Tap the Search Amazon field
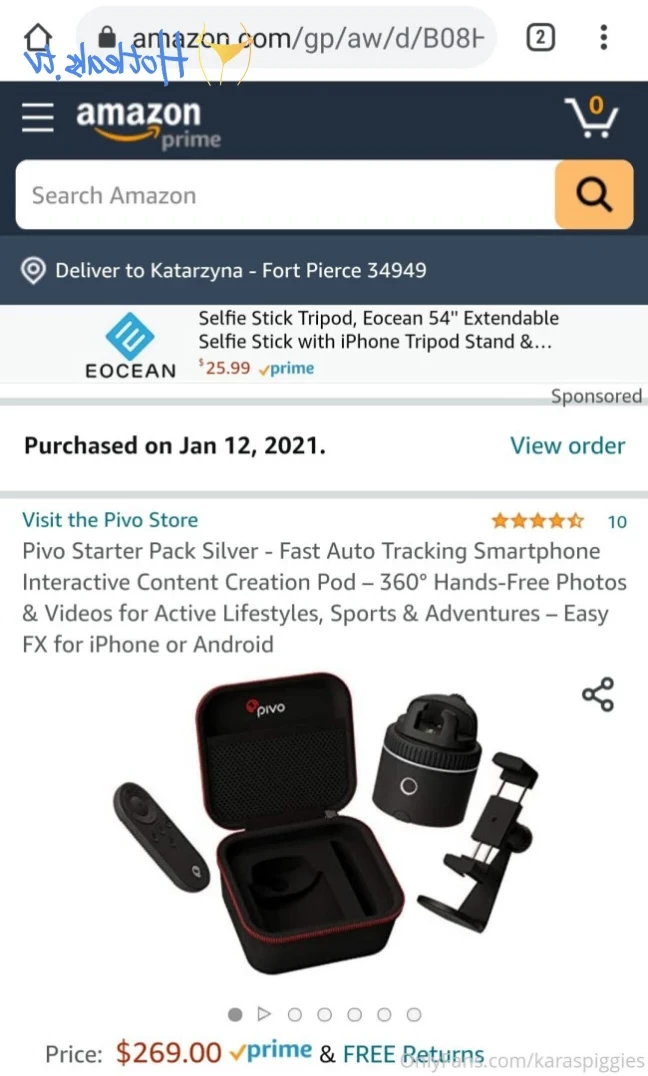Image resolution: width=648 pixels, height=1076 pixels. pos(286,195)
